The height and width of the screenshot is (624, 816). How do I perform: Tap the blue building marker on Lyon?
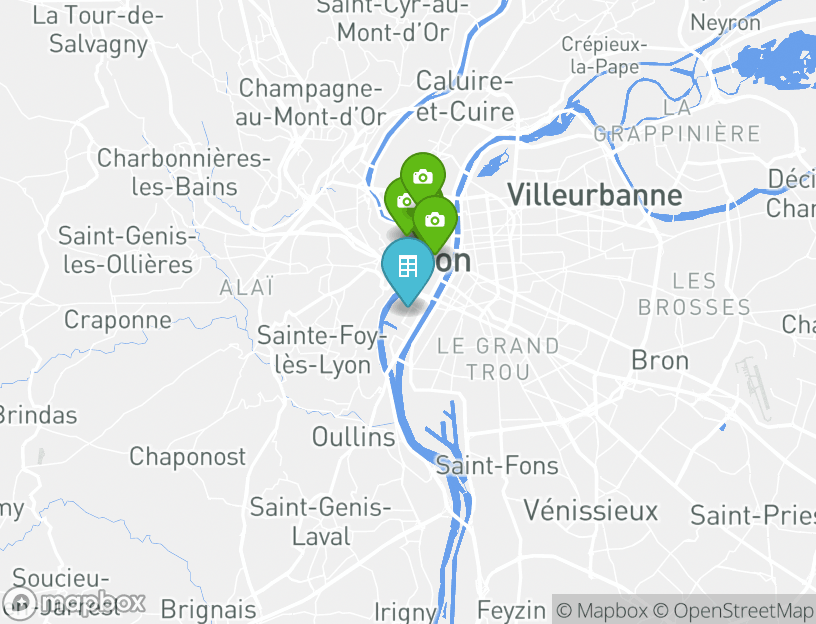(x=407, y=267)
